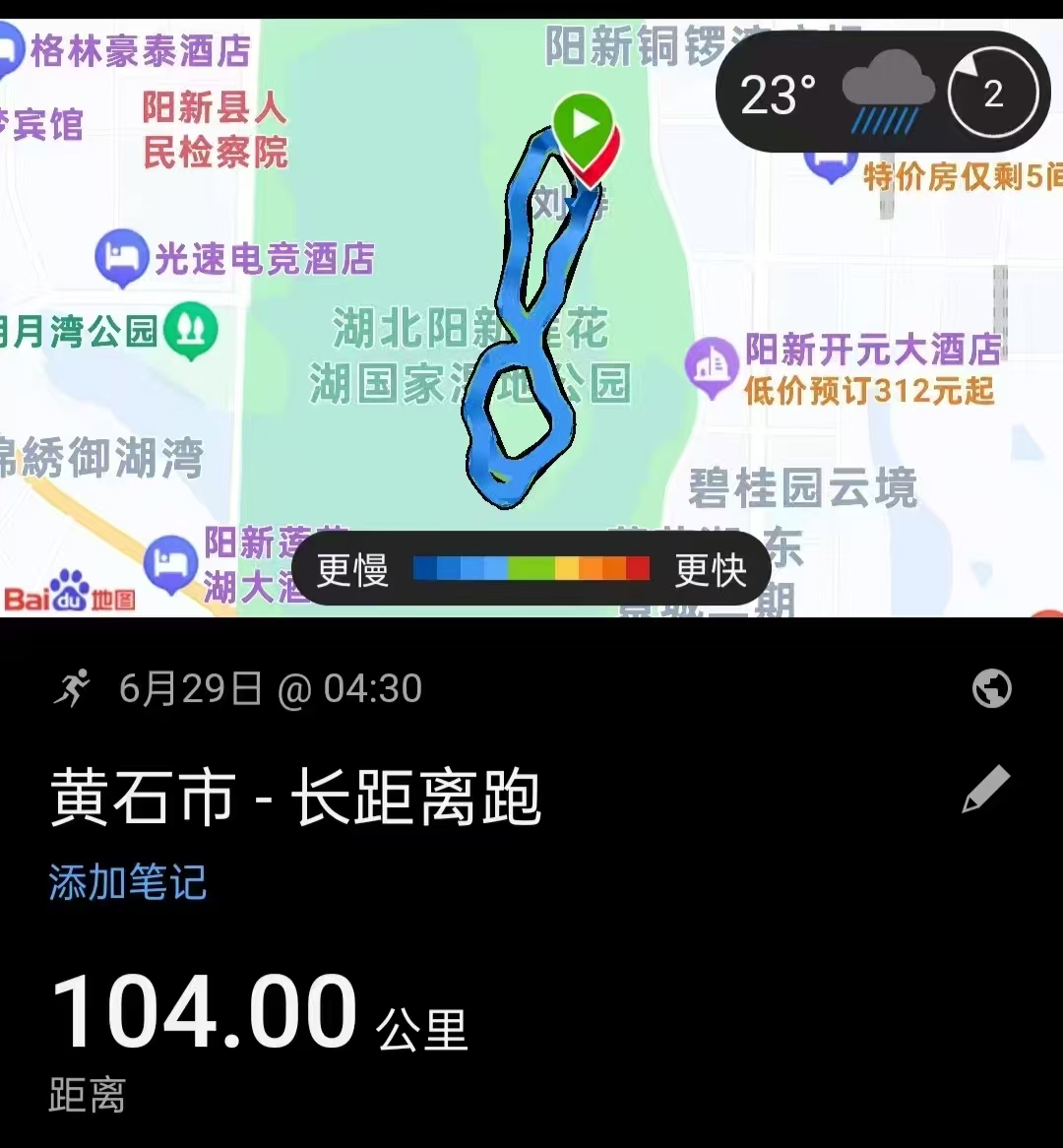Viewport: 1063px width, 1148px height.
Task: Tap the 添加笔记 link to add a note
Action: (x=128, y=882)
